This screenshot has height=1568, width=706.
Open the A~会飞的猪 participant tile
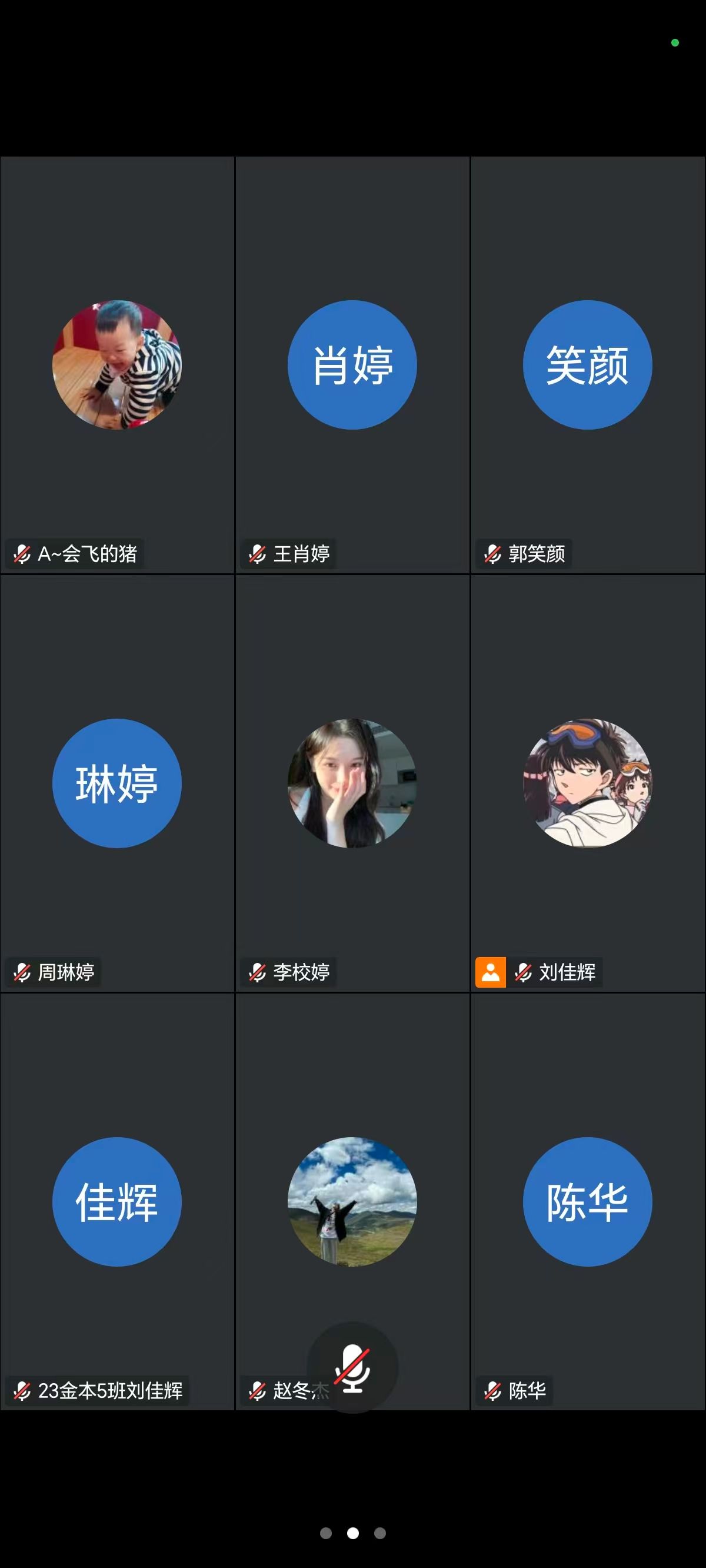pyautogui.click(x=118, y=364)
